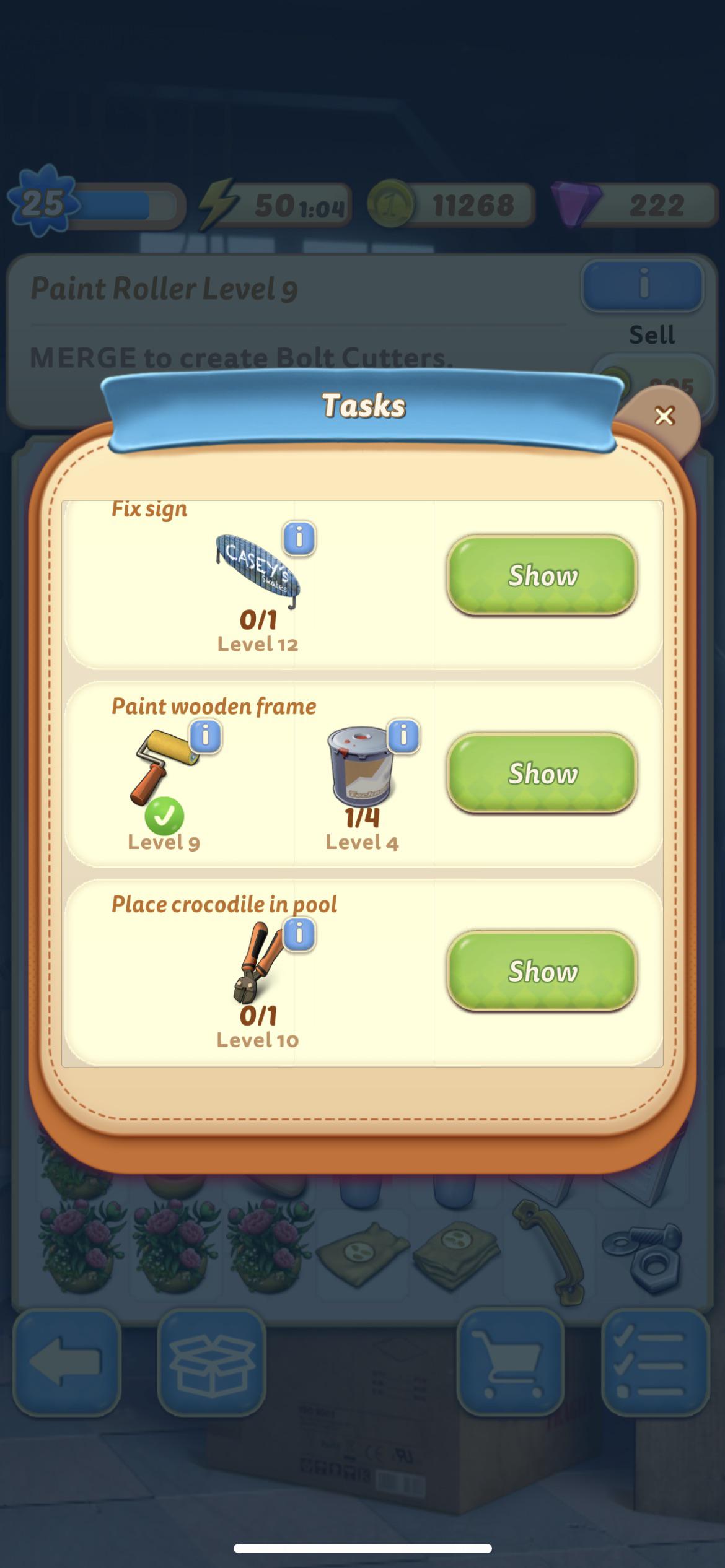725x1568 pixels.
Task: Open info for the paint can item
Action: pyautogui.click(x=403, y=736)
